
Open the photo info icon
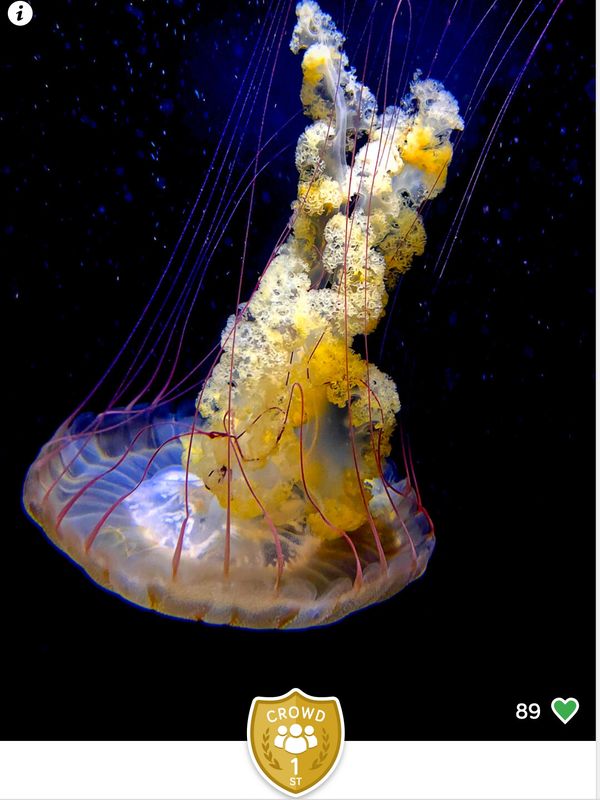[20, 13]
